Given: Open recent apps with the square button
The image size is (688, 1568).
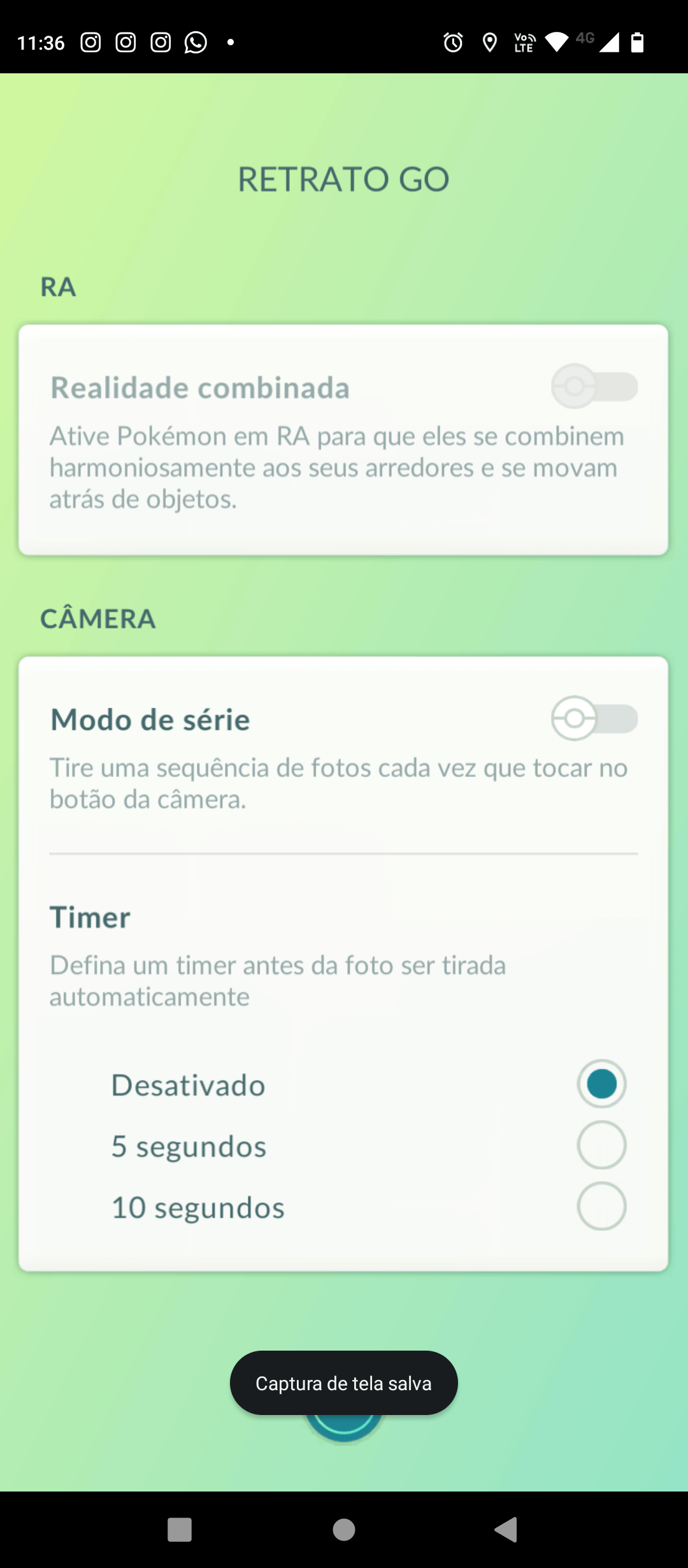Looking at the screenshot, I should coord(180,1529).
